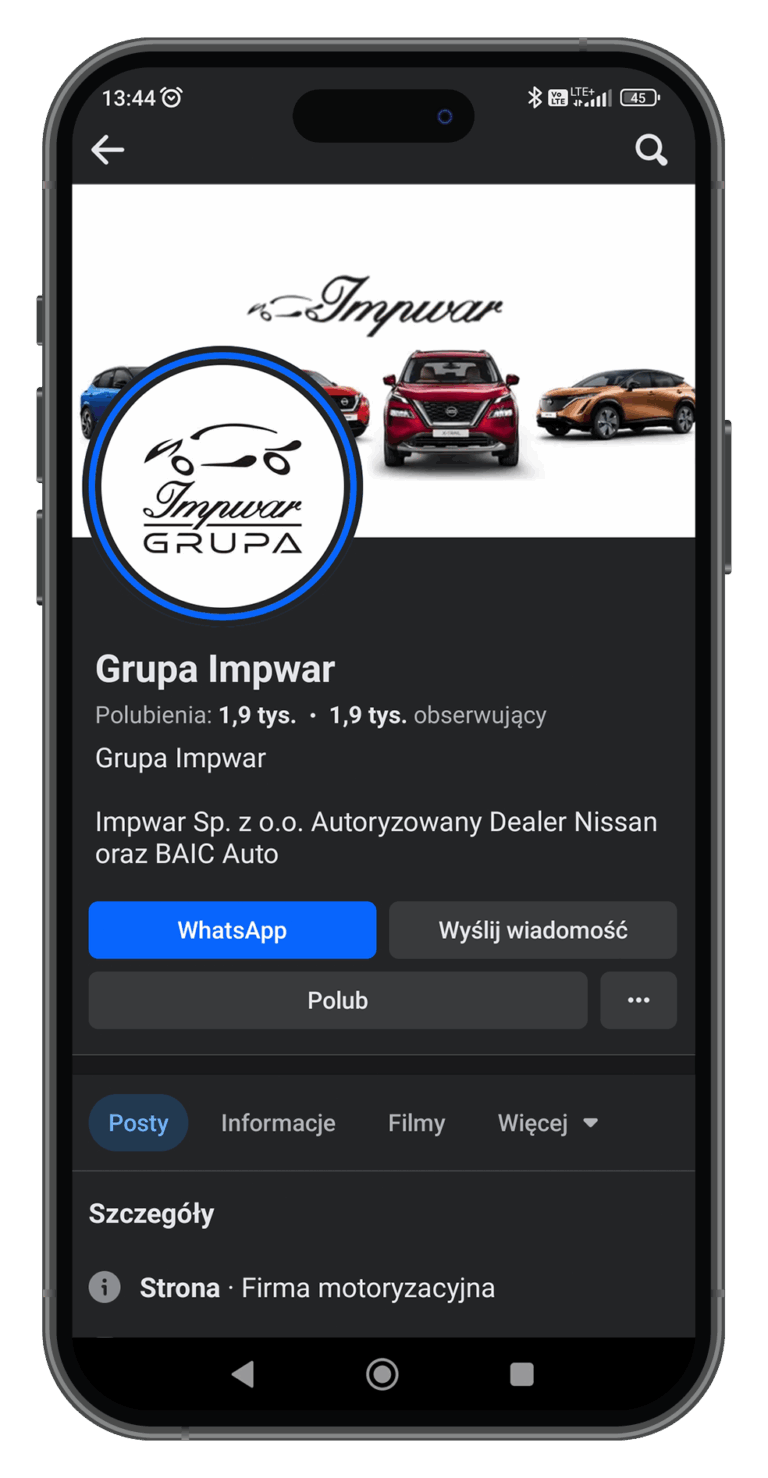The image size is (768, 1478).
Task: Open the Grupa Impwar profile picture
Action: (x=222, y=484)
